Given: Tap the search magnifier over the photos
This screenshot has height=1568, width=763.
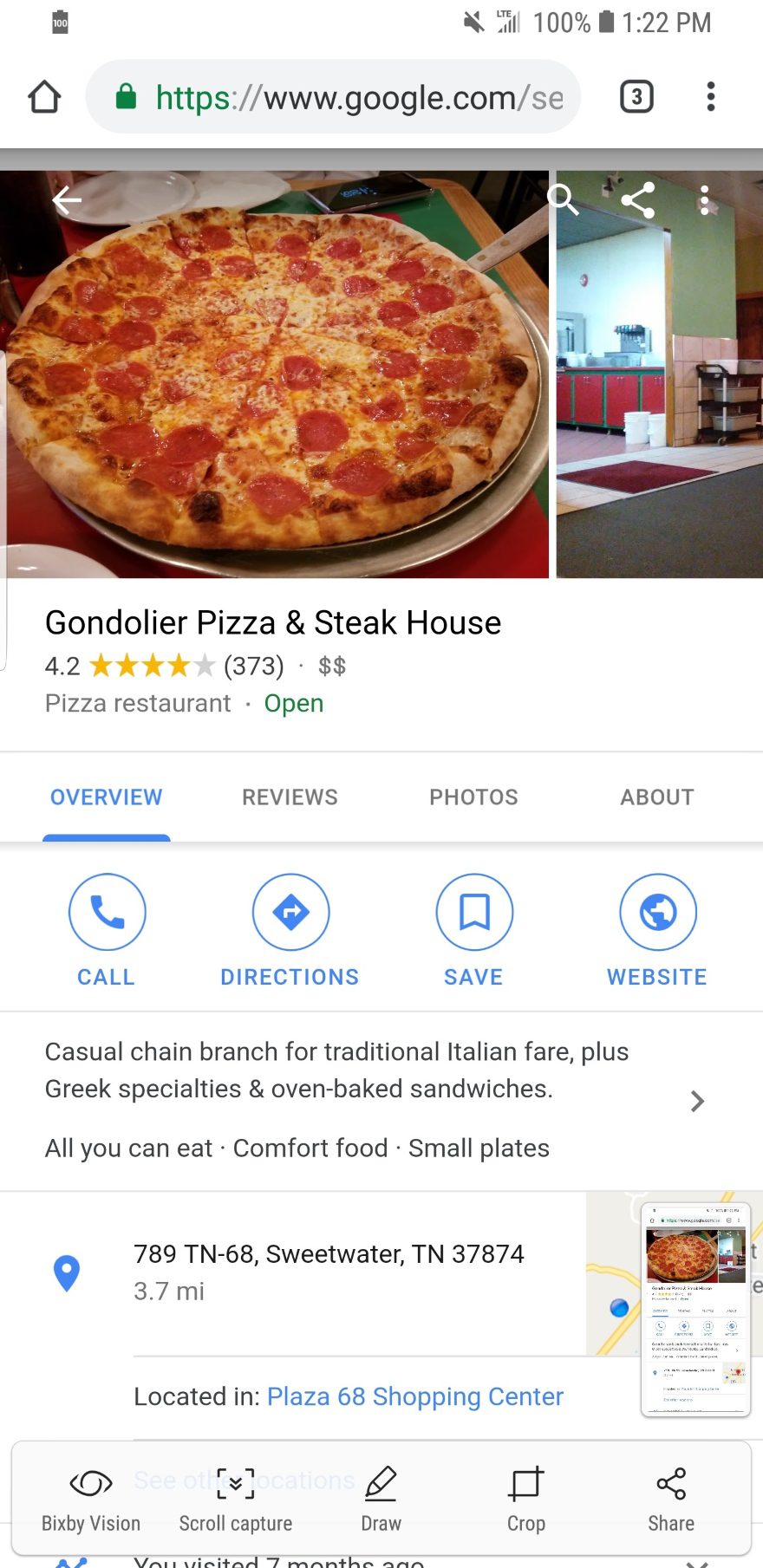Looking at the screenshot, I should pos(563,199).
